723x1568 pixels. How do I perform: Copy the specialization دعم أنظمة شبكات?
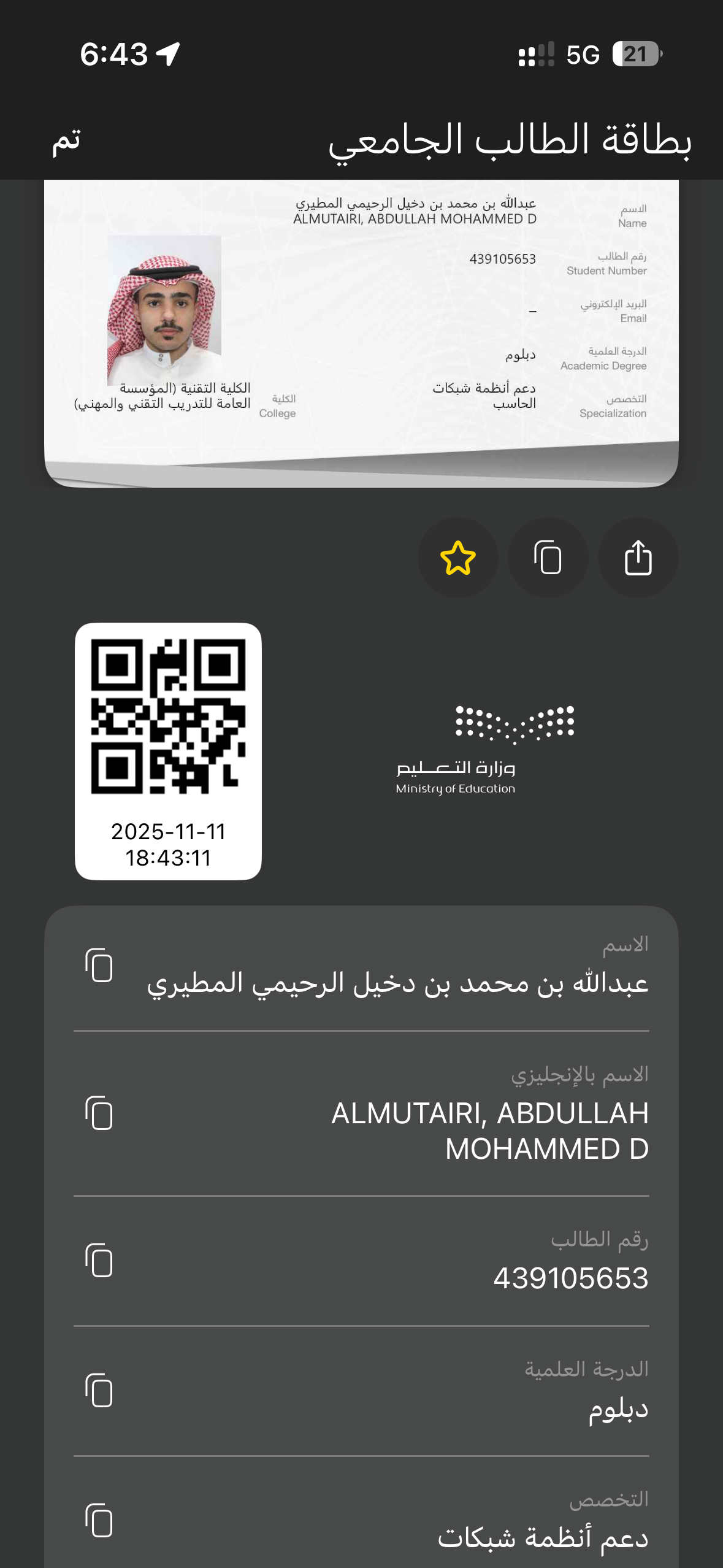click(99, 1520)
